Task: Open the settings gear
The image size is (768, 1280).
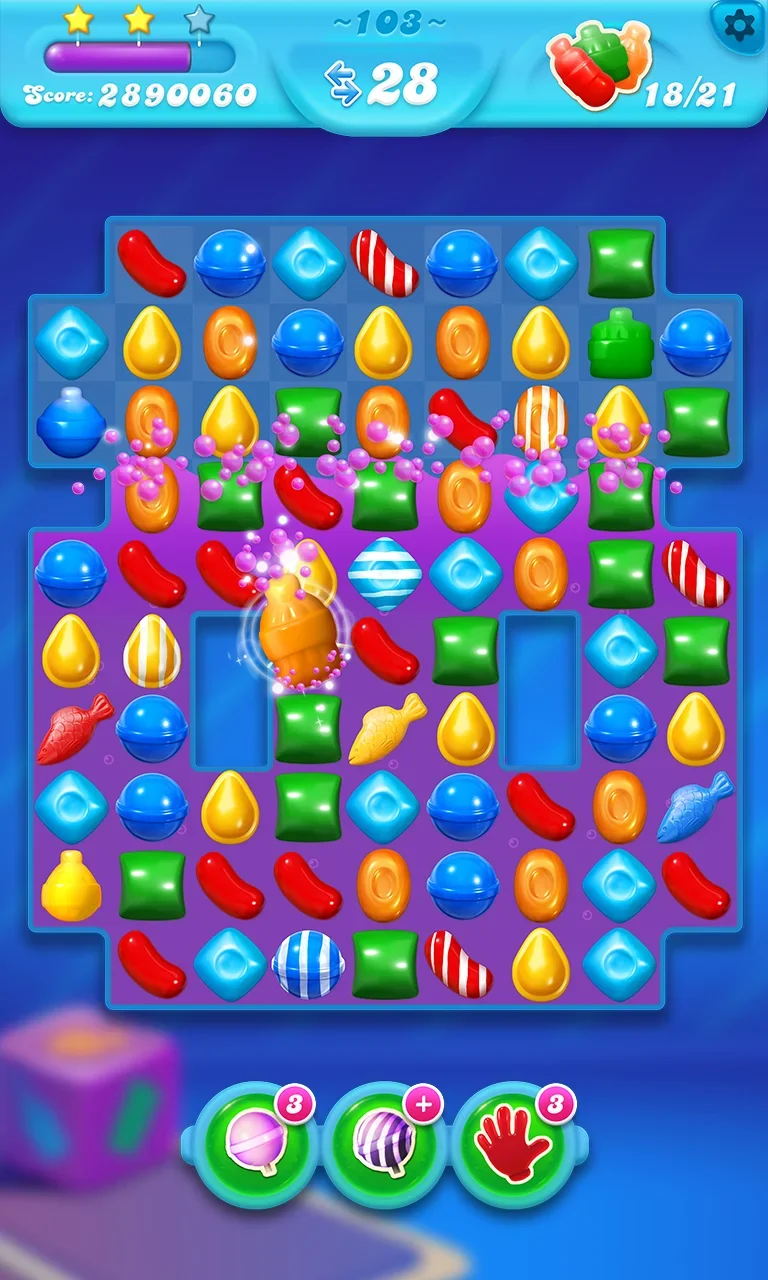Action: 738,25
